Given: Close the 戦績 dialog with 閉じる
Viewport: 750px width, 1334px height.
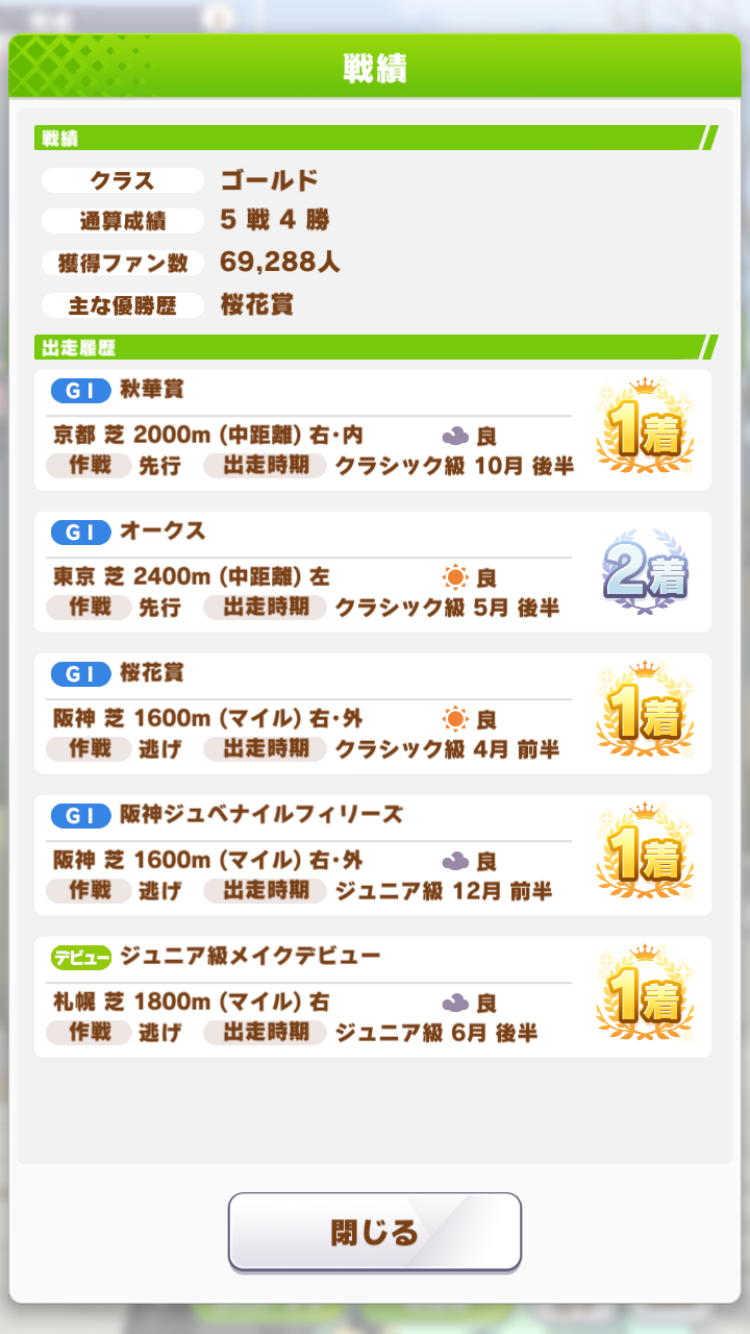Looking at the screenshot, I should pos(375,1231).
